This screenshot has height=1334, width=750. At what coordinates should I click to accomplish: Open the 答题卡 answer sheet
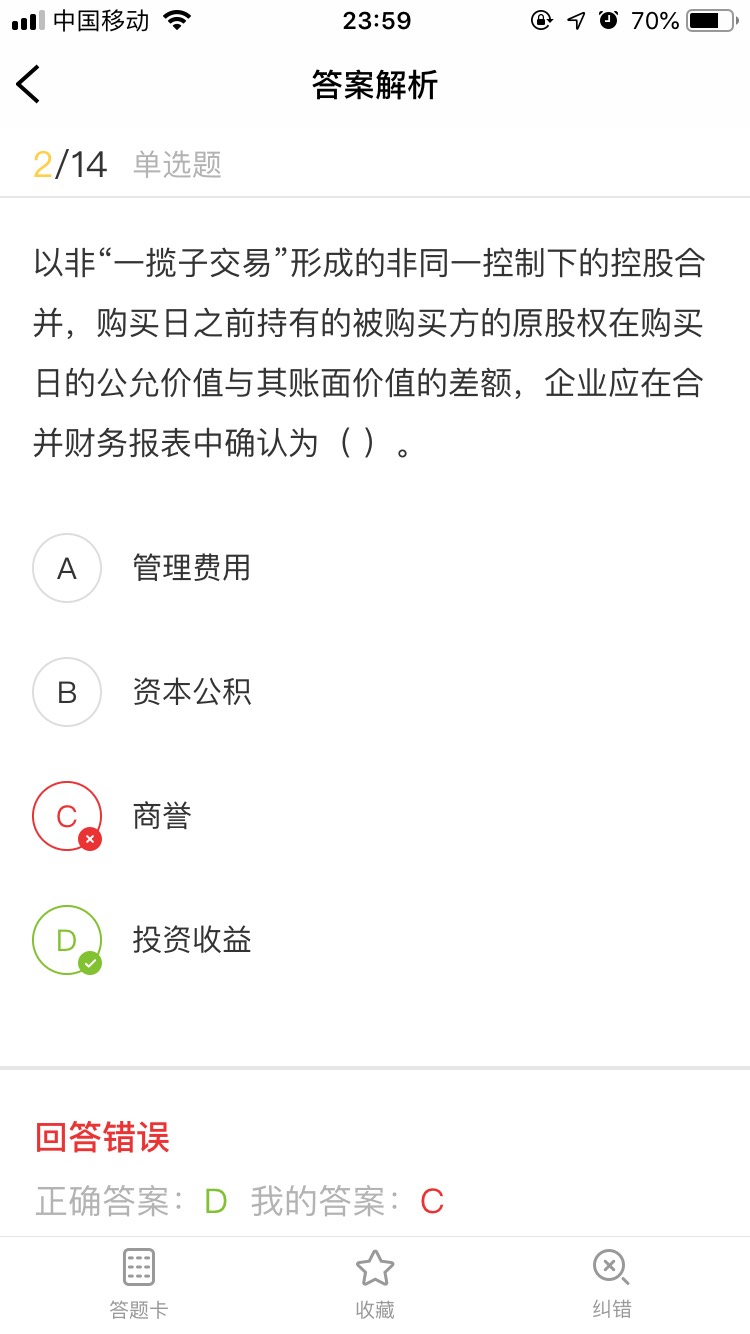[x=138, y=1284]
